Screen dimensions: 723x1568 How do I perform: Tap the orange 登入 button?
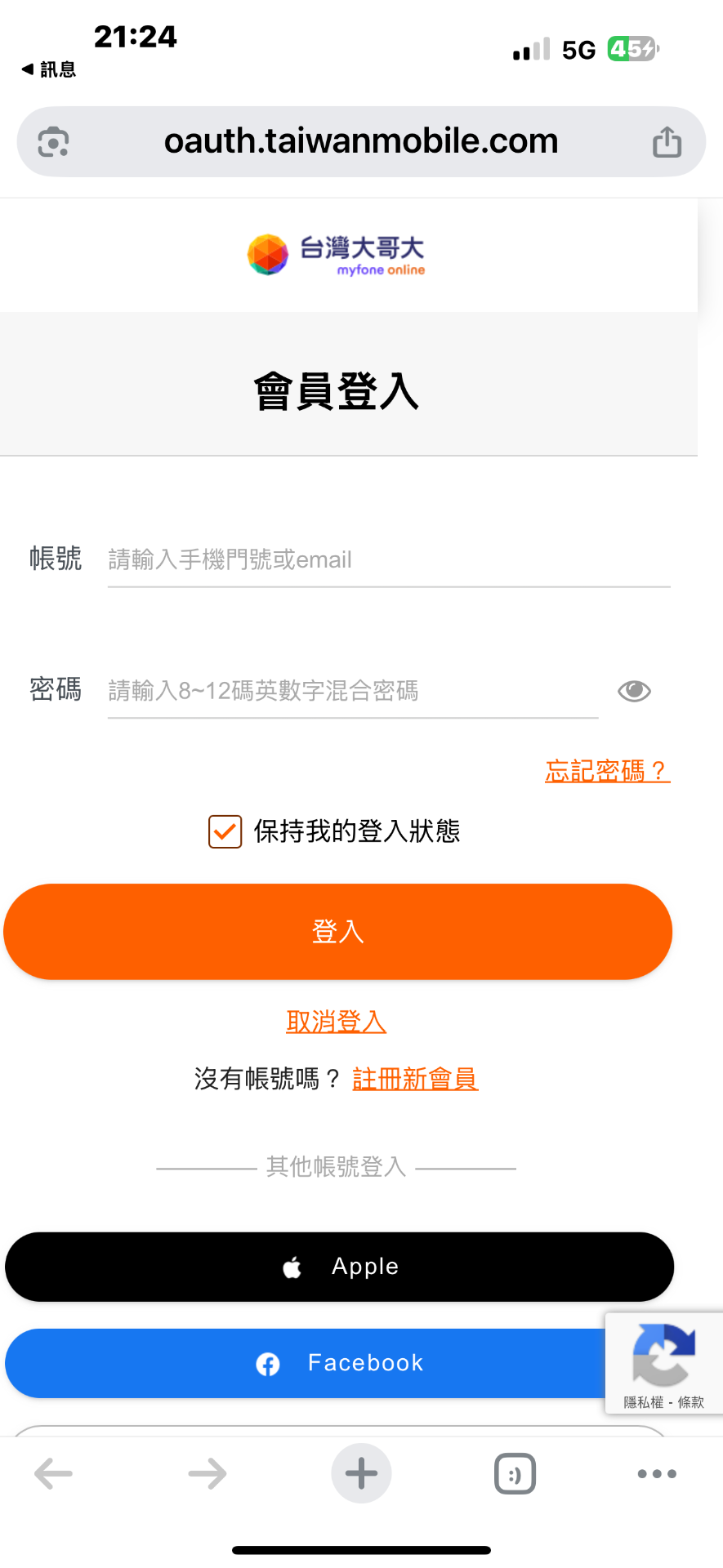click(x=337, y=932)
